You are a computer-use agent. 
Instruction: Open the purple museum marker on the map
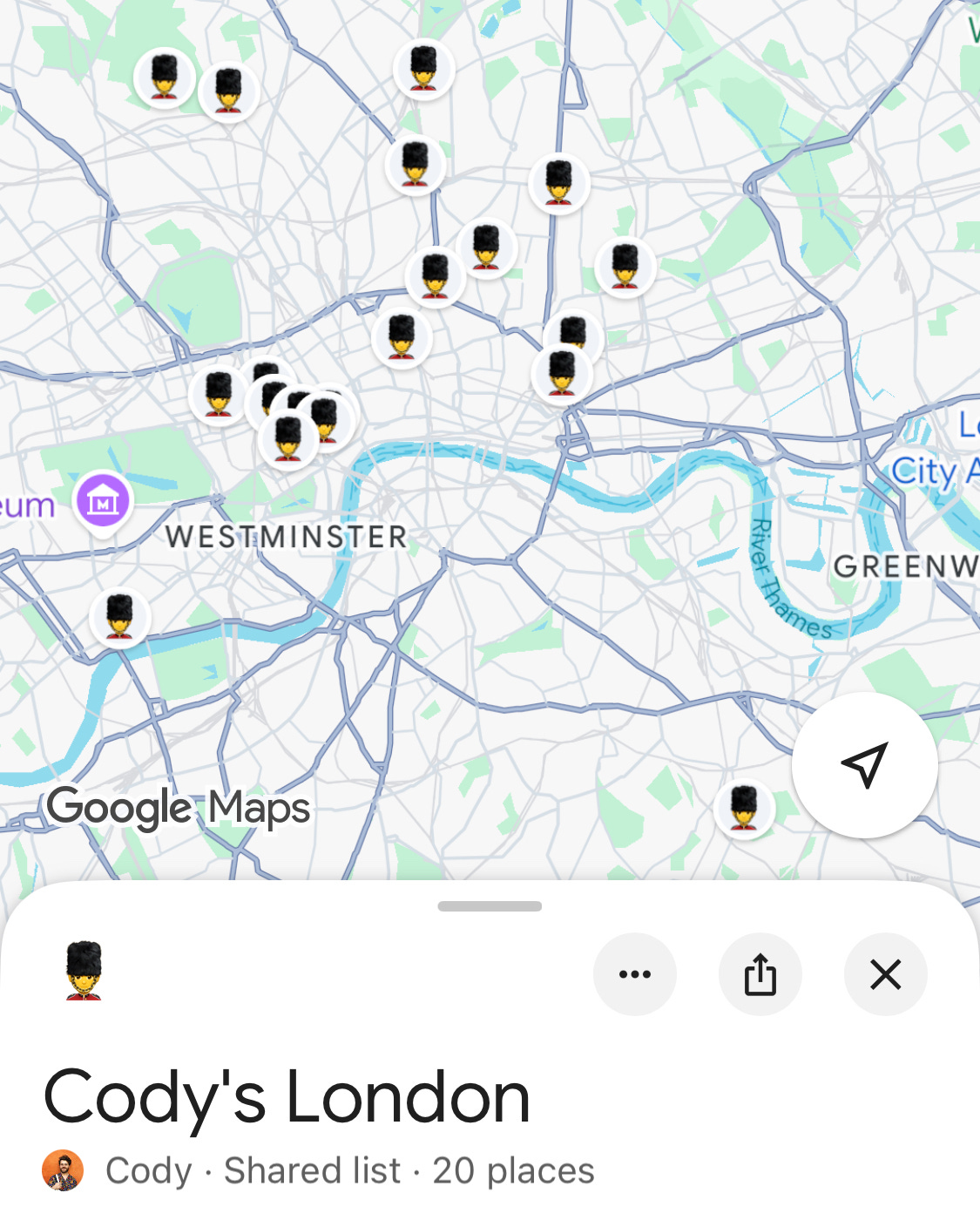[x=103, y=500]
